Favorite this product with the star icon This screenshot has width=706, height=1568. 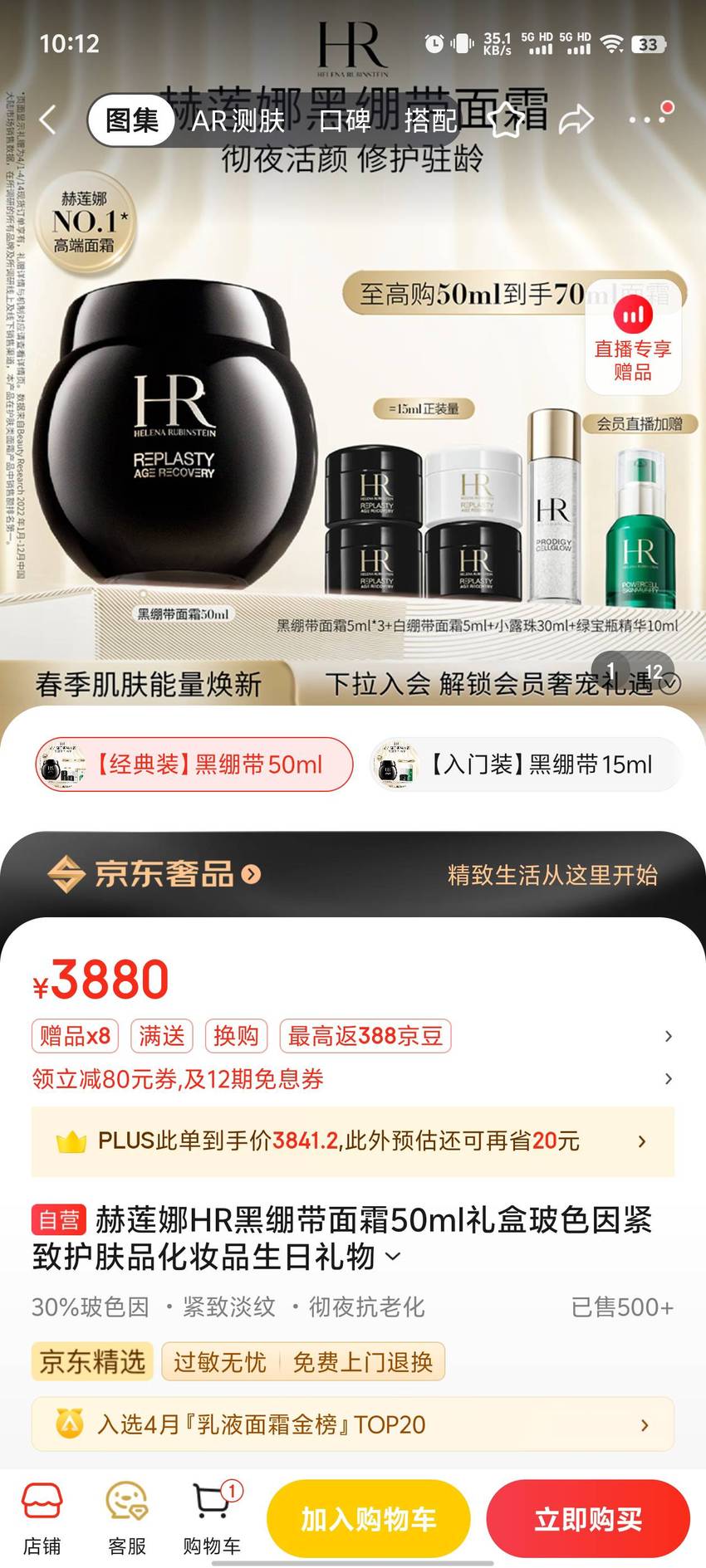[507, 120]
